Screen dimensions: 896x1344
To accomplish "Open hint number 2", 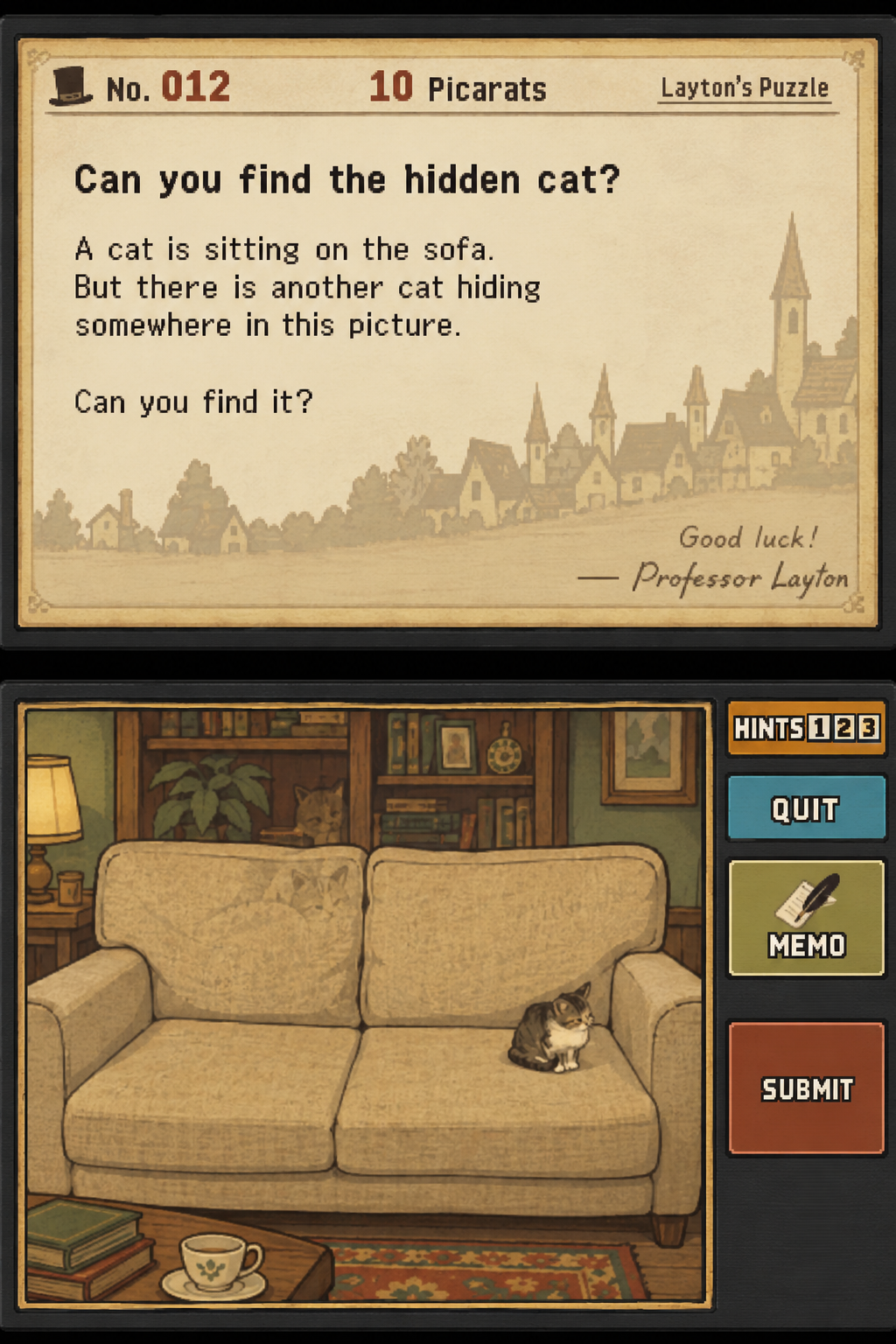I will tap(843, 728).
